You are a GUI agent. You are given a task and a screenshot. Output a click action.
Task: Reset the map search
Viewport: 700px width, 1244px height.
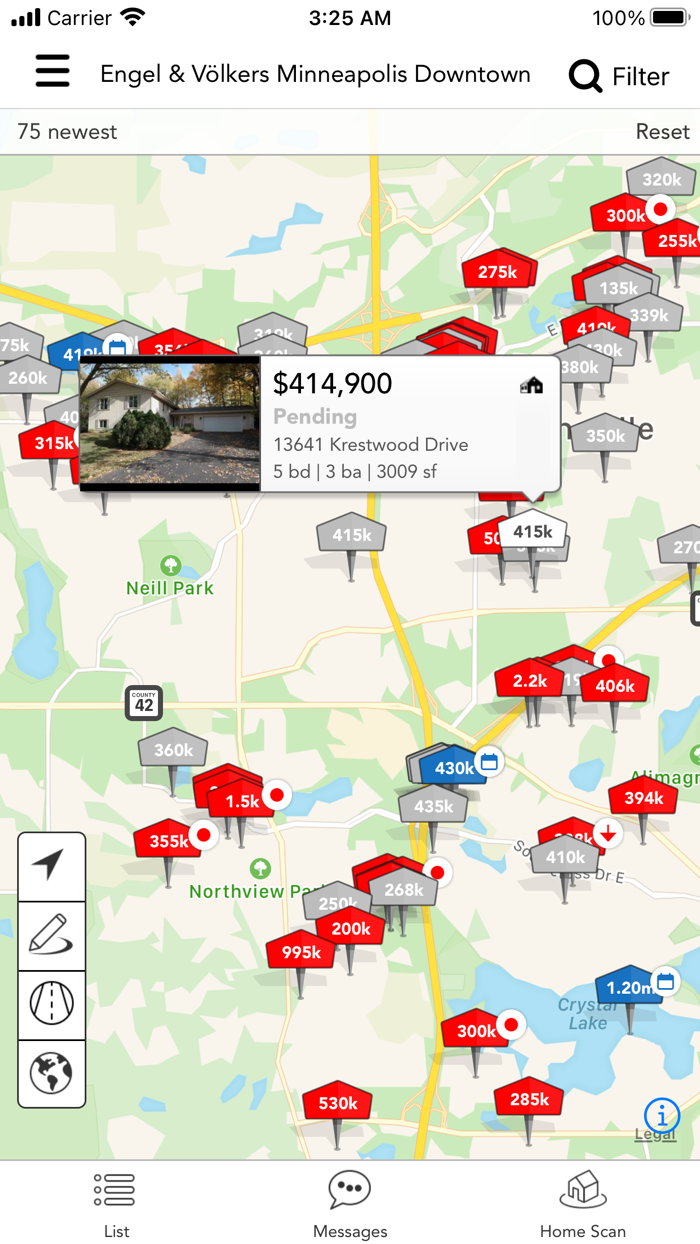(x=662, y=132)
